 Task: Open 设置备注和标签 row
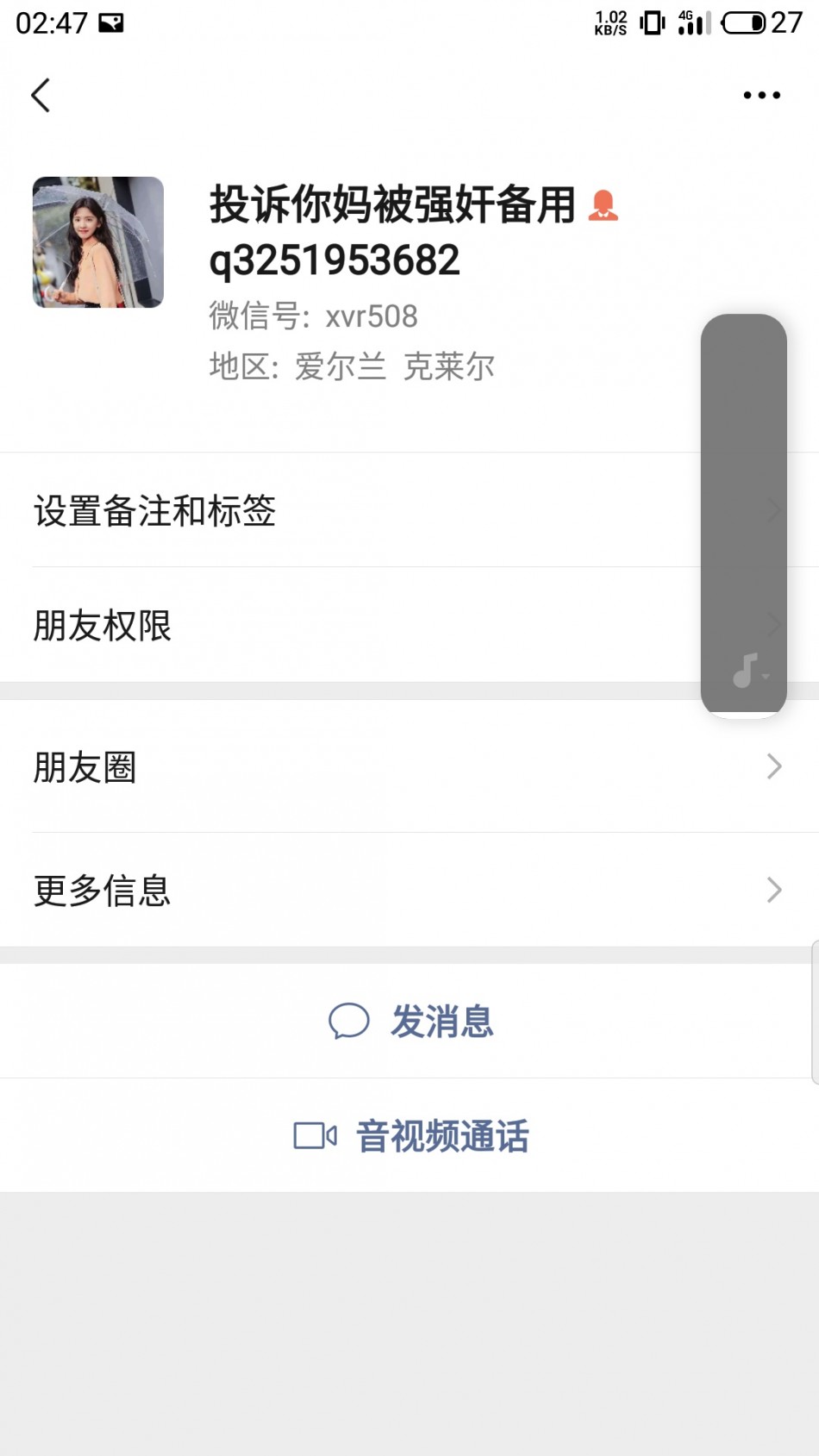(x=345, y=510)
